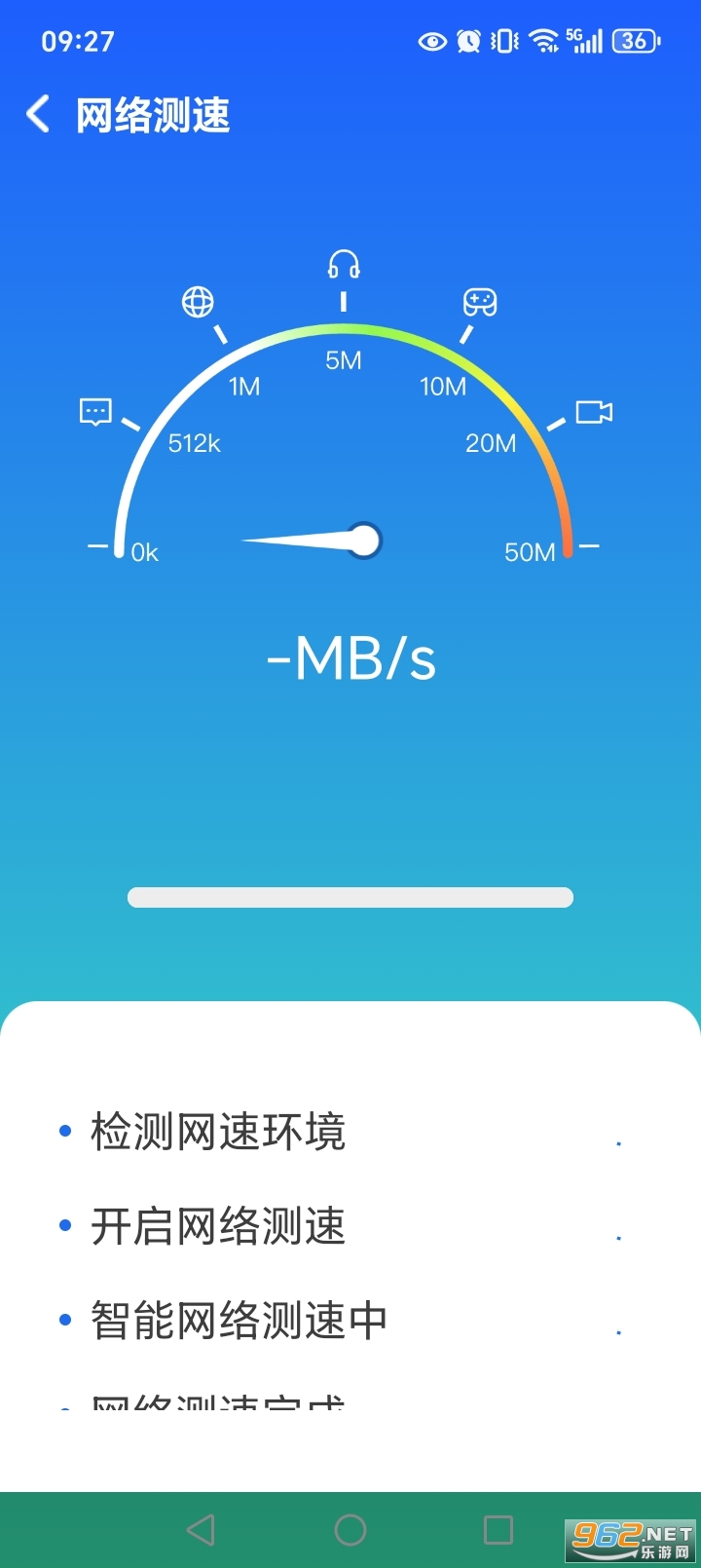701x1568 pixels.
Task: Toggle the vibrate mode status bar icon
Action: pyautogui.click(x=503, y=41)
